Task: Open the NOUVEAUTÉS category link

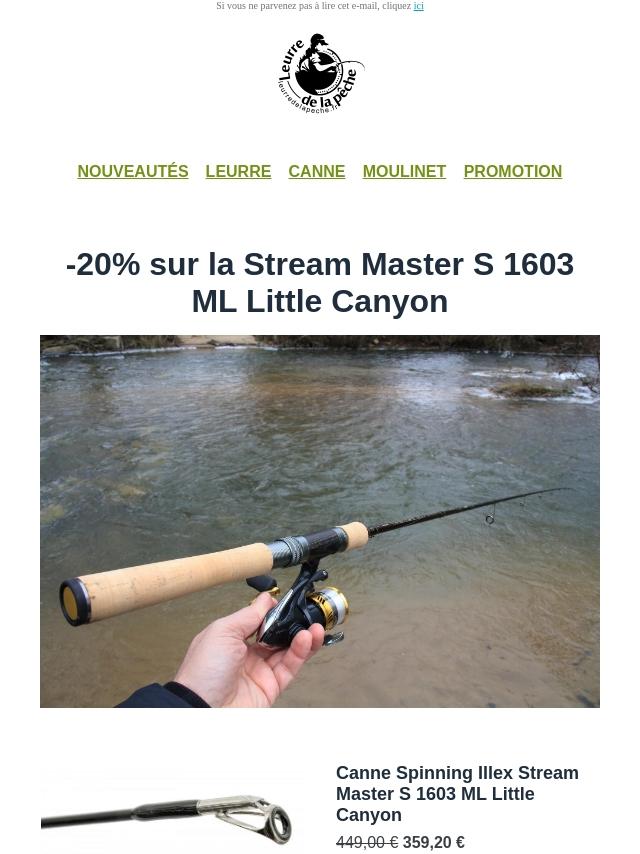Action: tap(132, 171)
